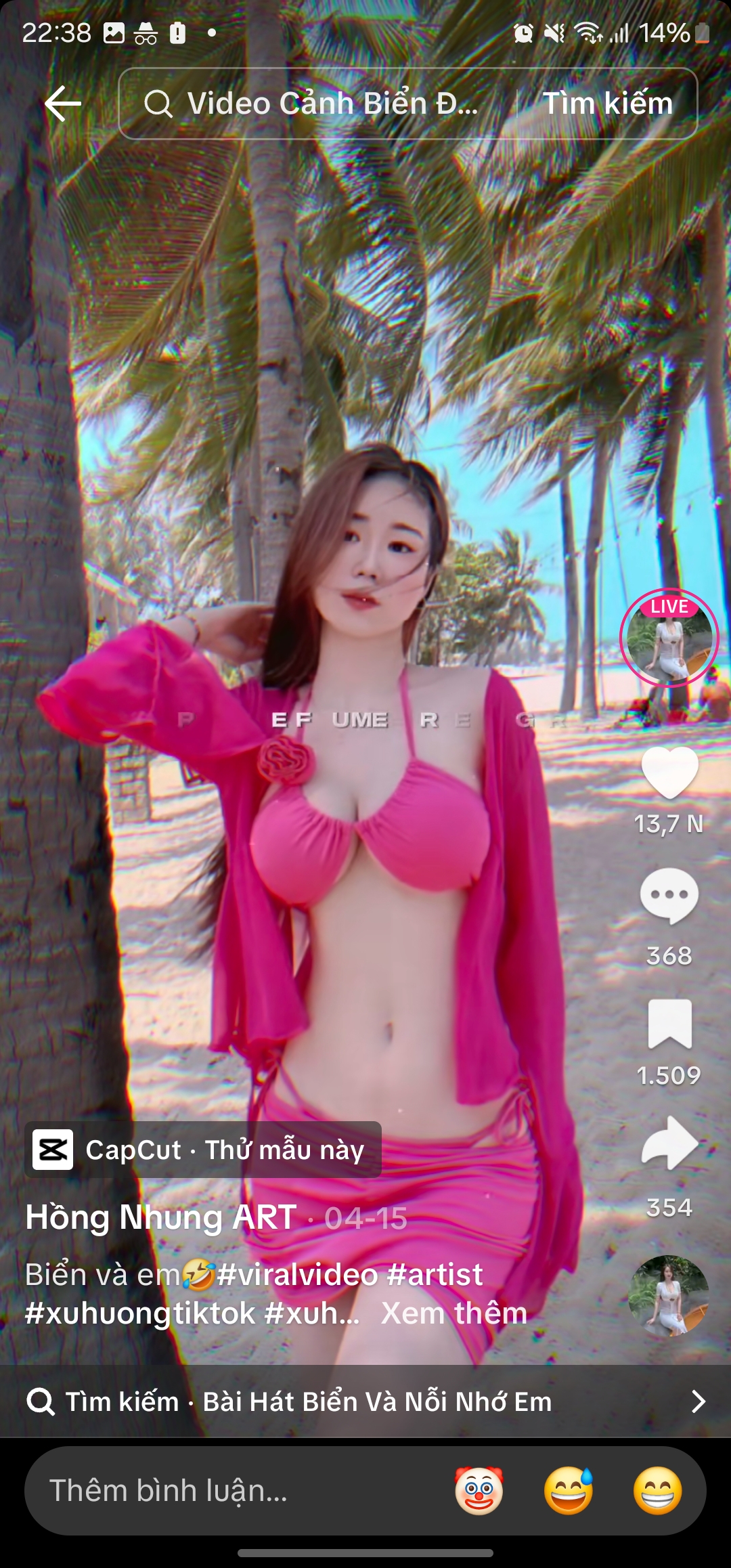Image resolution: width=731 pixels, height=1568 pixels.
Task: Open the sound disc thumbnail
Action: tap(669, 1295)
